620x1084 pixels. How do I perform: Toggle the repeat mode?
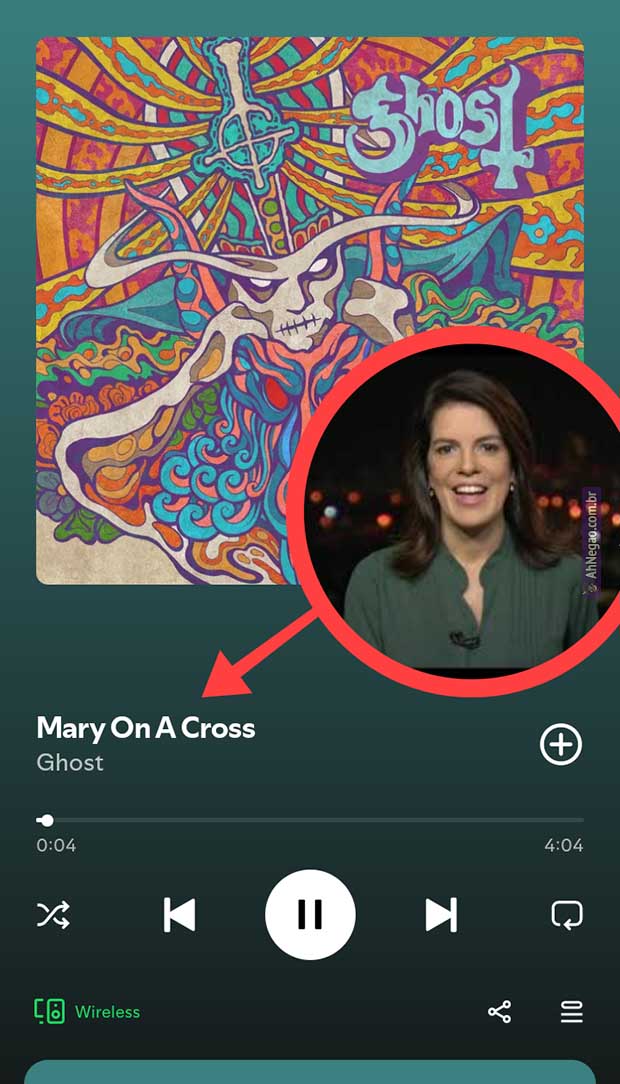point(567,914)
